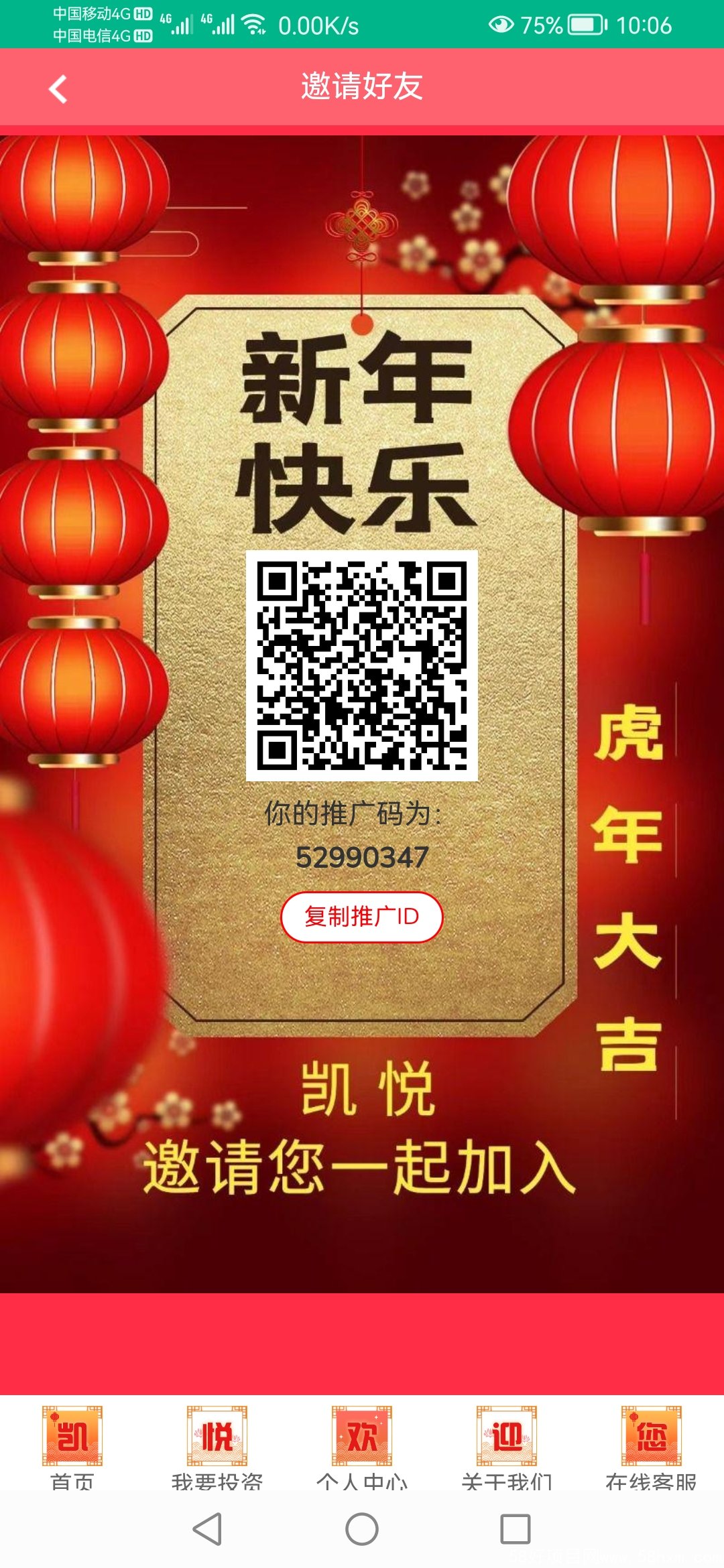Open 在线客服 support tab
The height and width of the screenshot is (1568, 724).
(651, 1447)
